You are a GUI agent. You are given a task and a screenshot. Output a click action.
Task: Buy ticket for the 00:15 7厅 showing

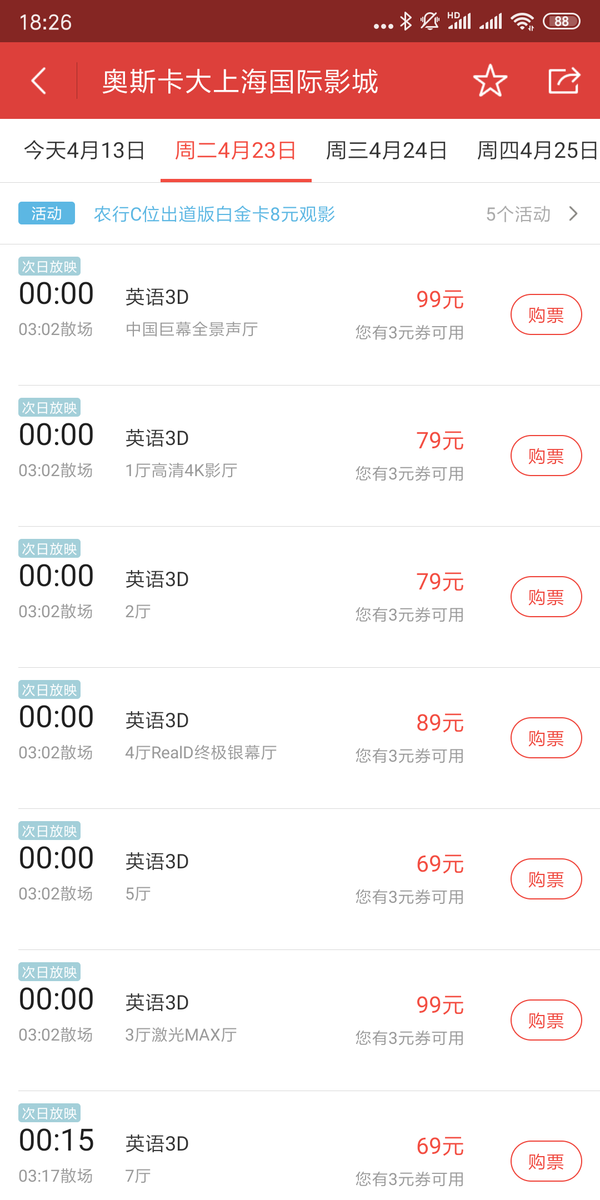pos(546,1162)
